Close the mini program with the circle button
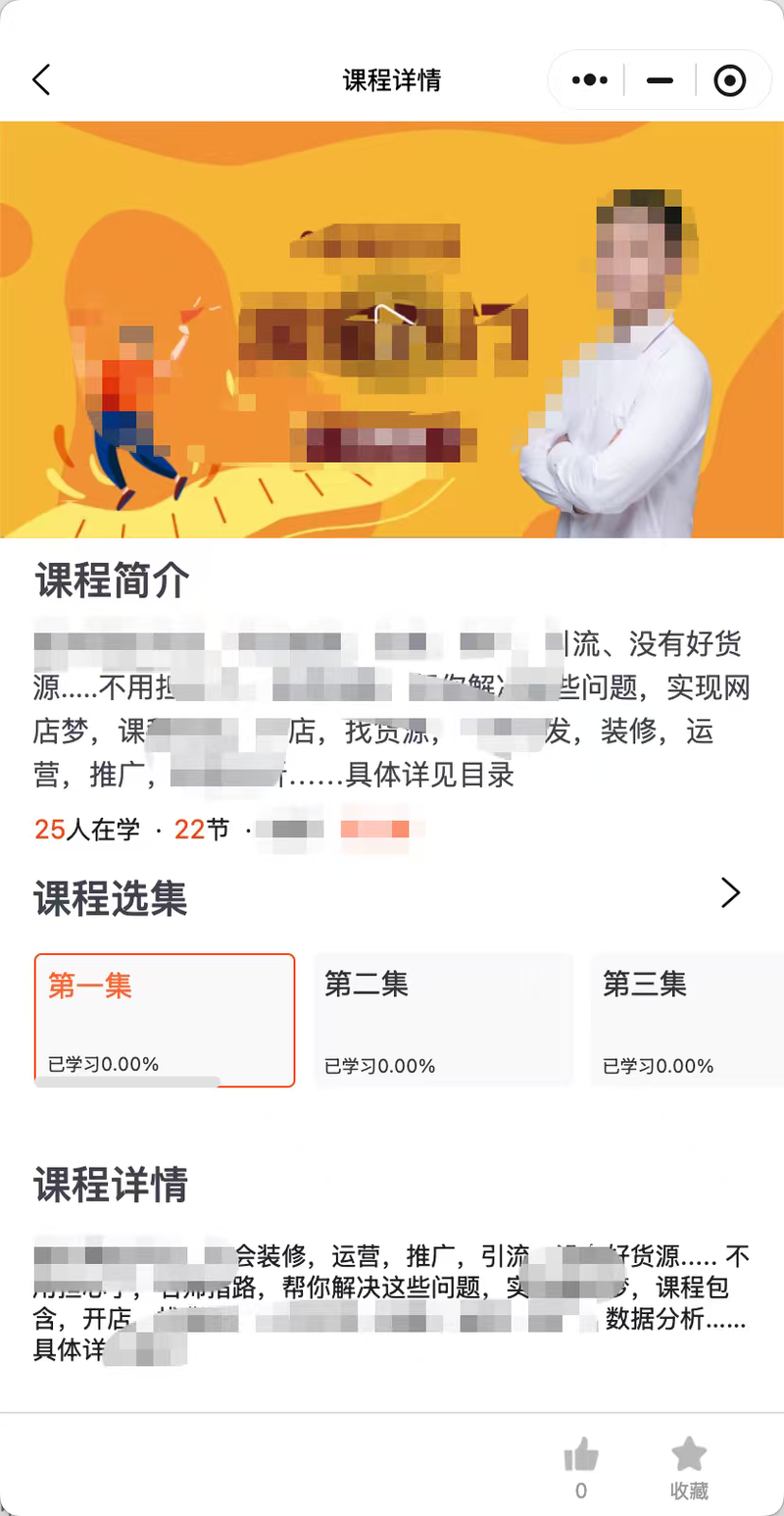The width and height of the screenshot is (784, 1516). [730, 80]
